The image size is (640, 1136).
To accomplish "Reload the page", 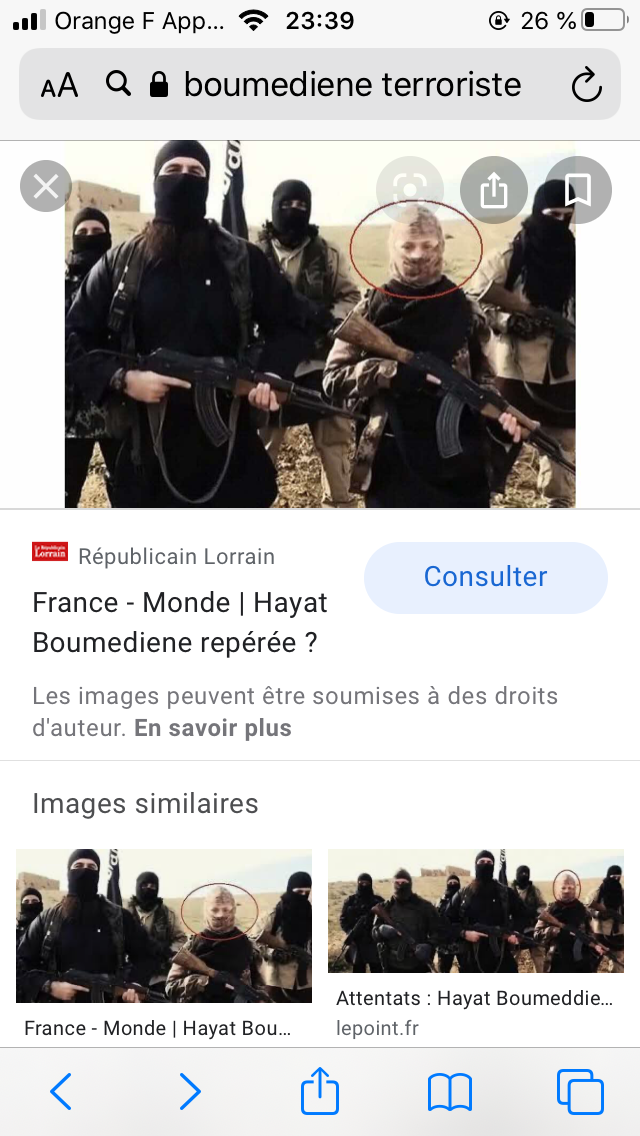I will point(586,85).
